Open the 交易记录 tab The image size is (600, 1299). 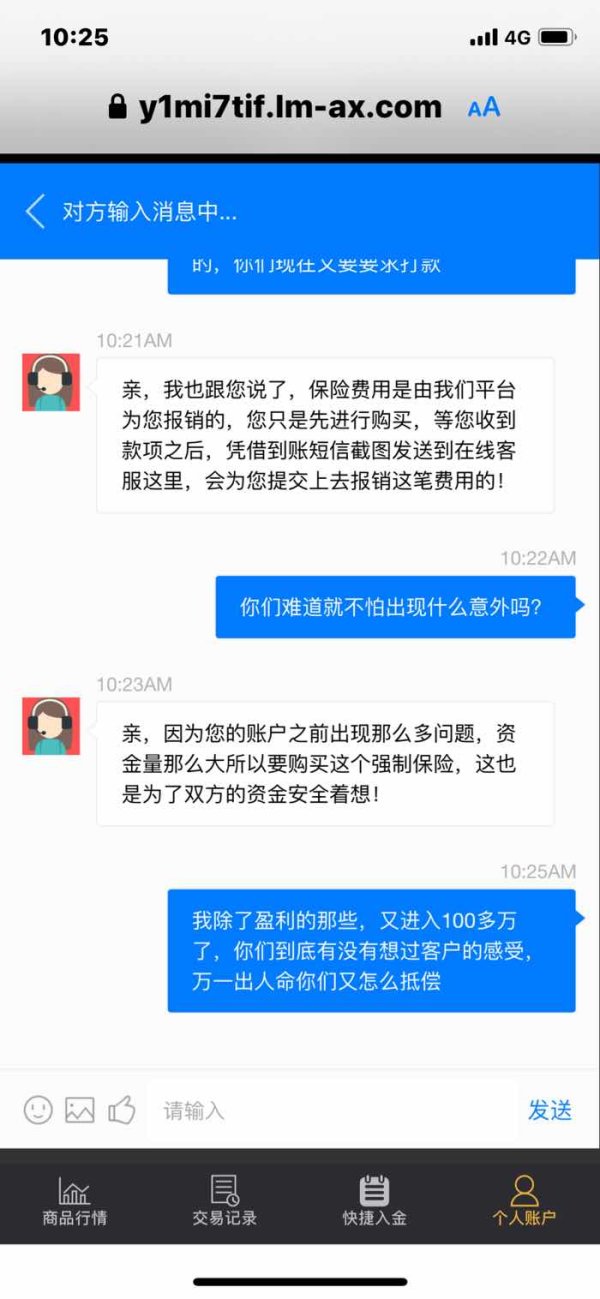click(x=225, y=1201)
